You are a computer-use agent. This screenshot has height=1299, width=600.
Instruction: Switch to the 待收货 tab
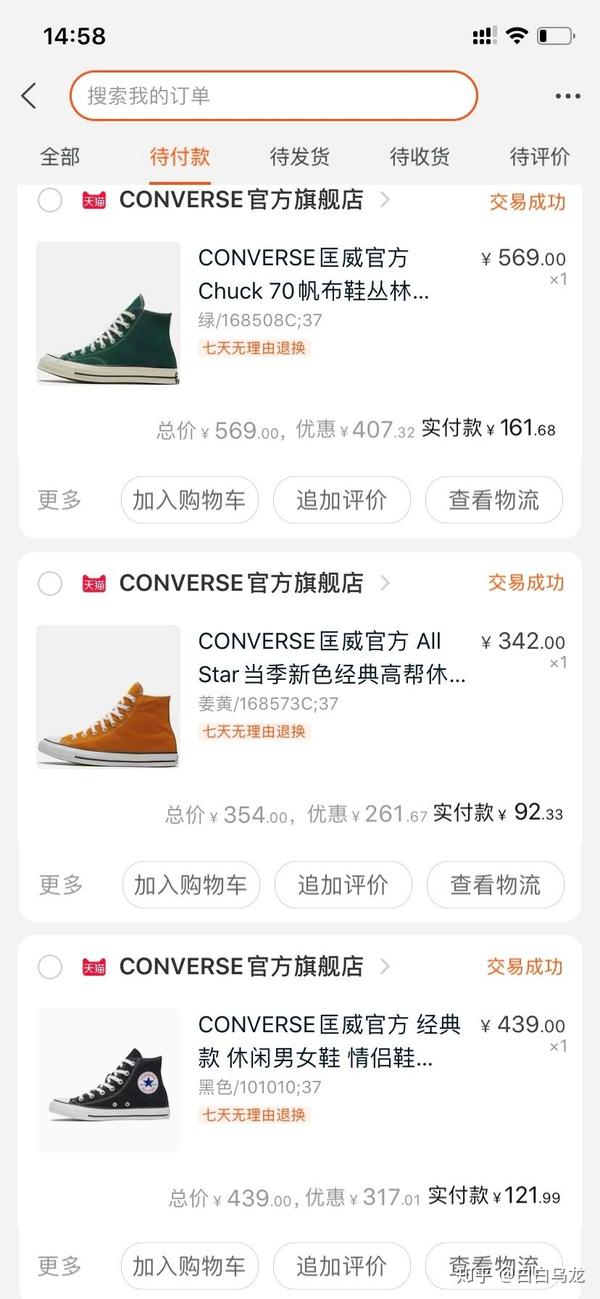(x=420, y=157)
